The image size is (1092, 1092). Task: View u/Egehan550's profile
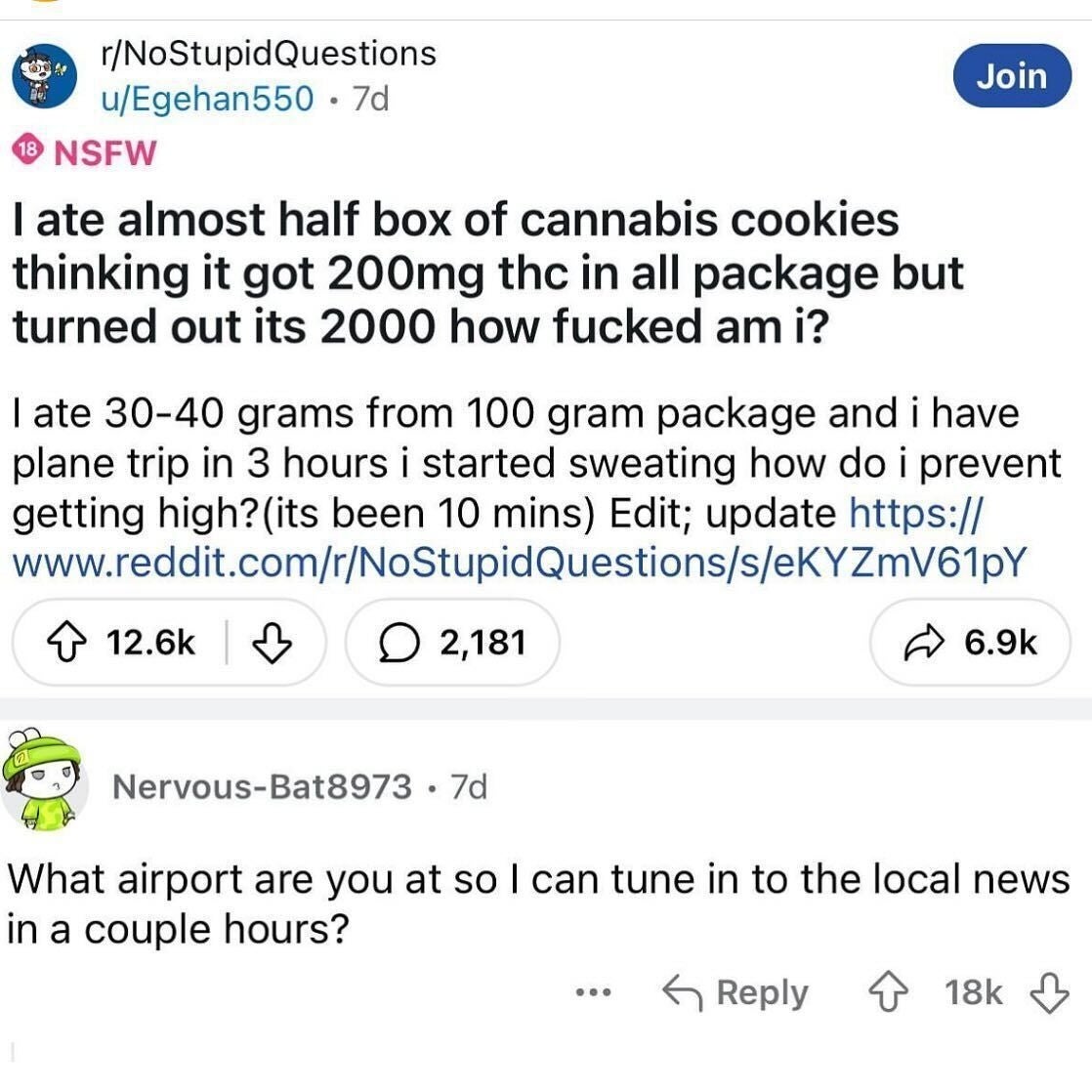pos(208,99)
